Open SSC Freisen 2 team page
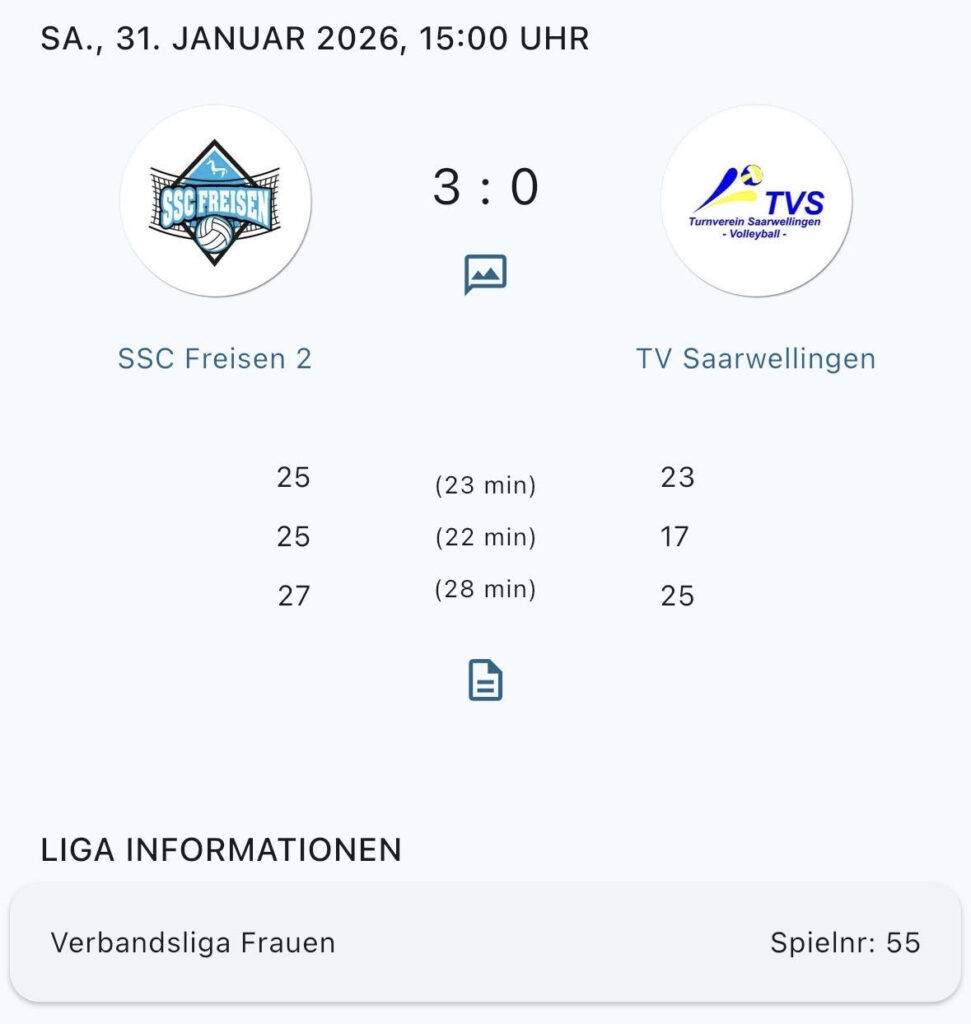The height and width of the screenshot is (1024, 971). click(215, 358)
